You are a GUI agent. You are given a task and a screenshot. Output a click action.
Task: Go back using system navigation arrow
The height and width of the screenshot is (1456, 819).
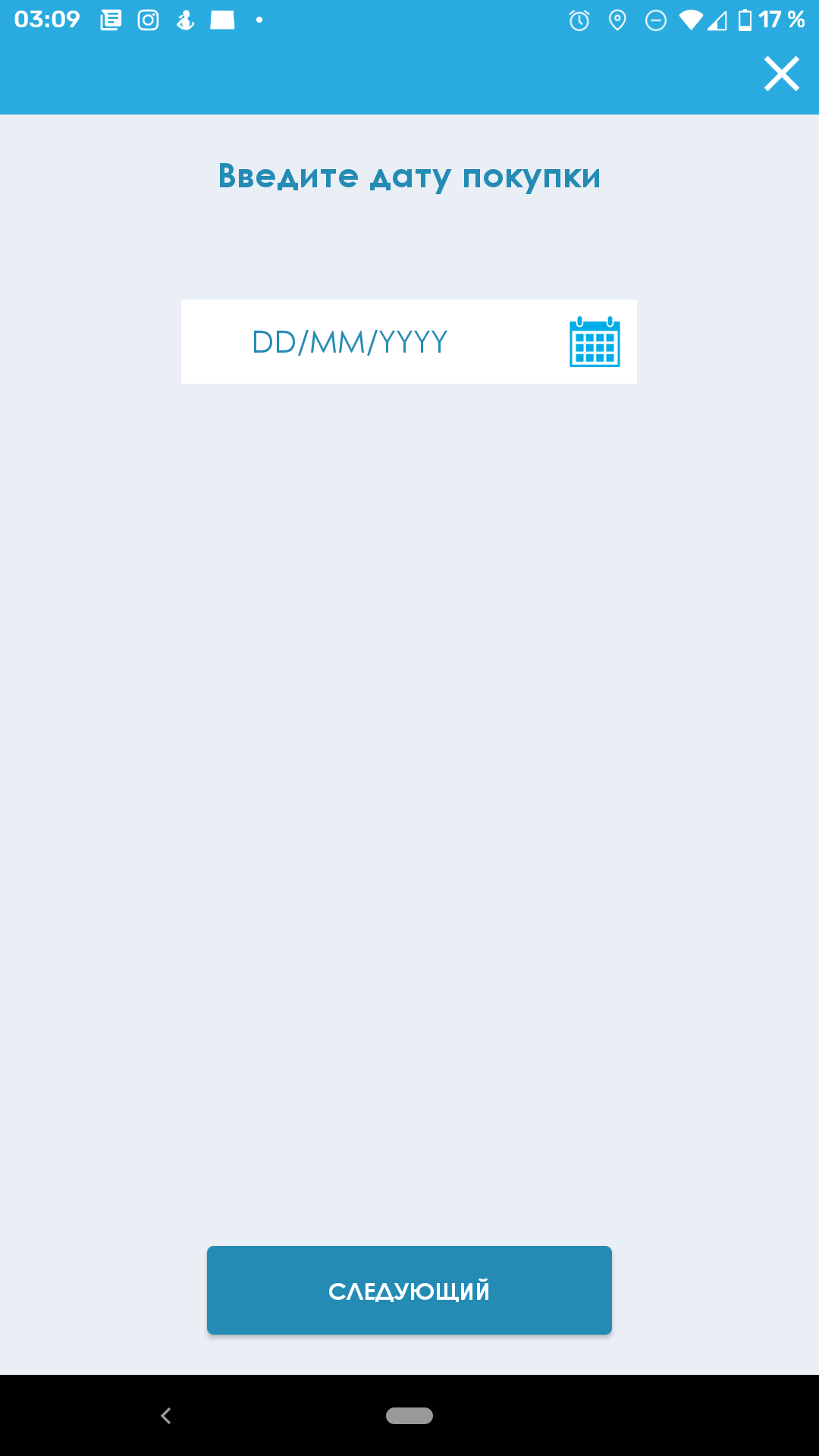click(x=166, y=1415)
